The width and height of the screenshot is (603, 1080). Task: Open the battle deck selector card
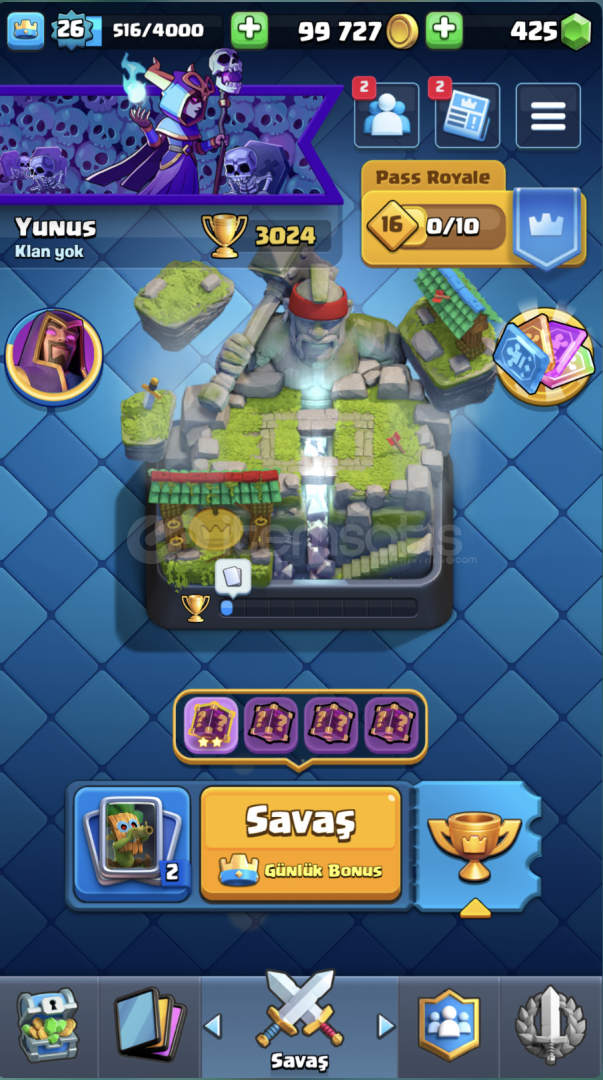(132, 844)
